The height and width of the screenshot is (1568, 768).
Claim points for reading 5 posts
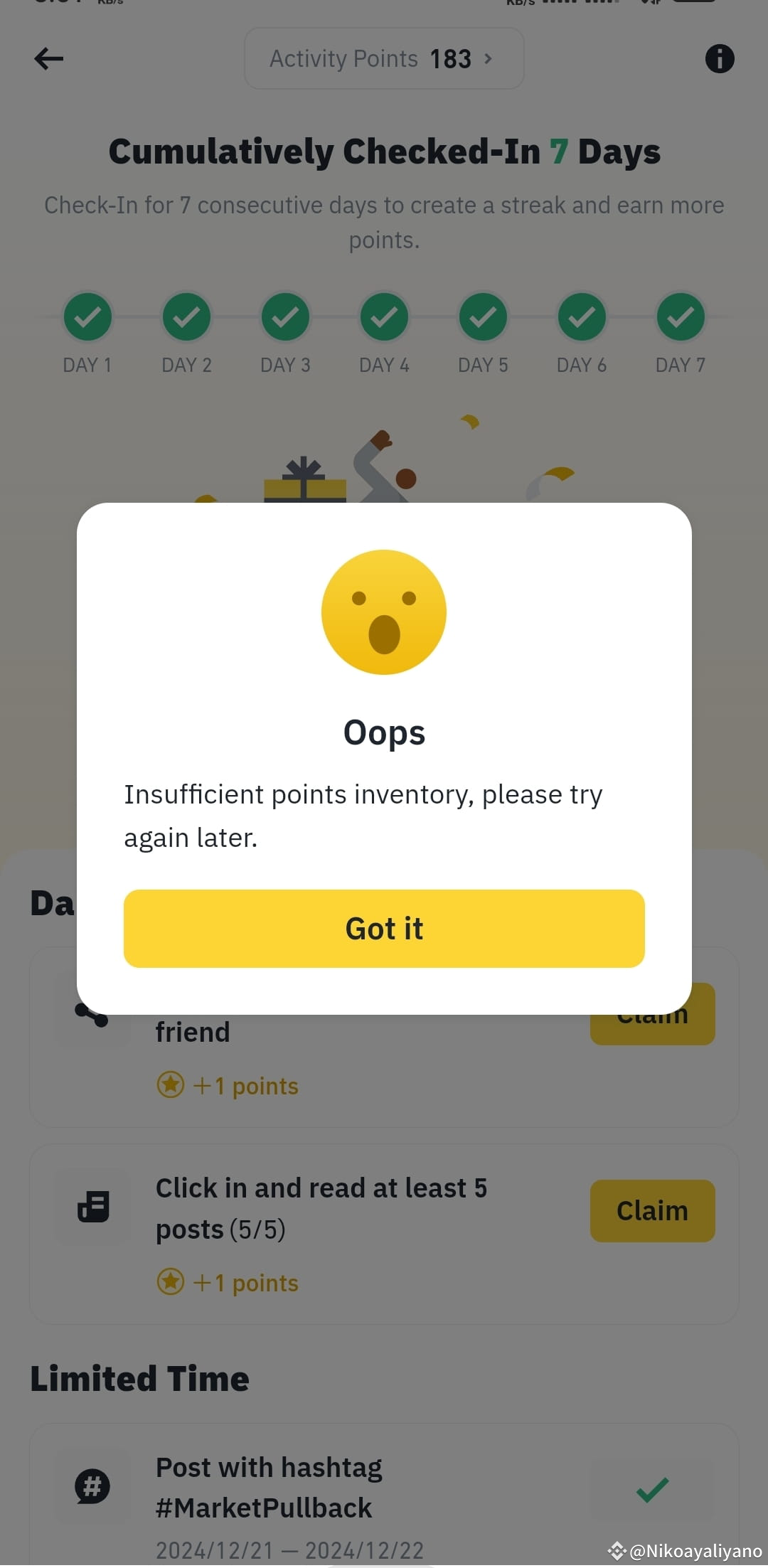(x=652, y=1211)
